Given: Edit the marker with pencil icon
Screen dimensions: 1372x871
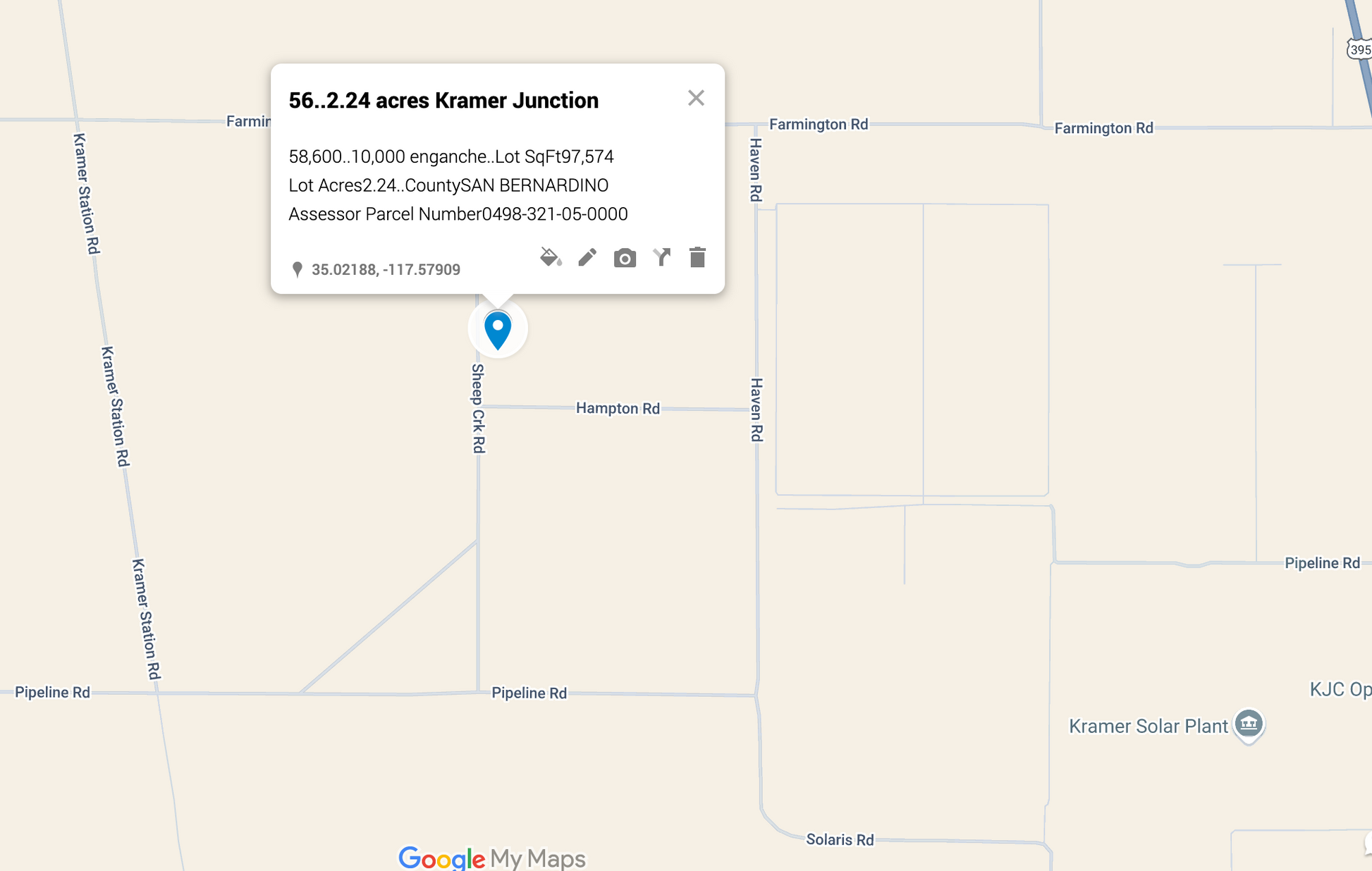Looking at the screenshot, I should pos(587,257).
